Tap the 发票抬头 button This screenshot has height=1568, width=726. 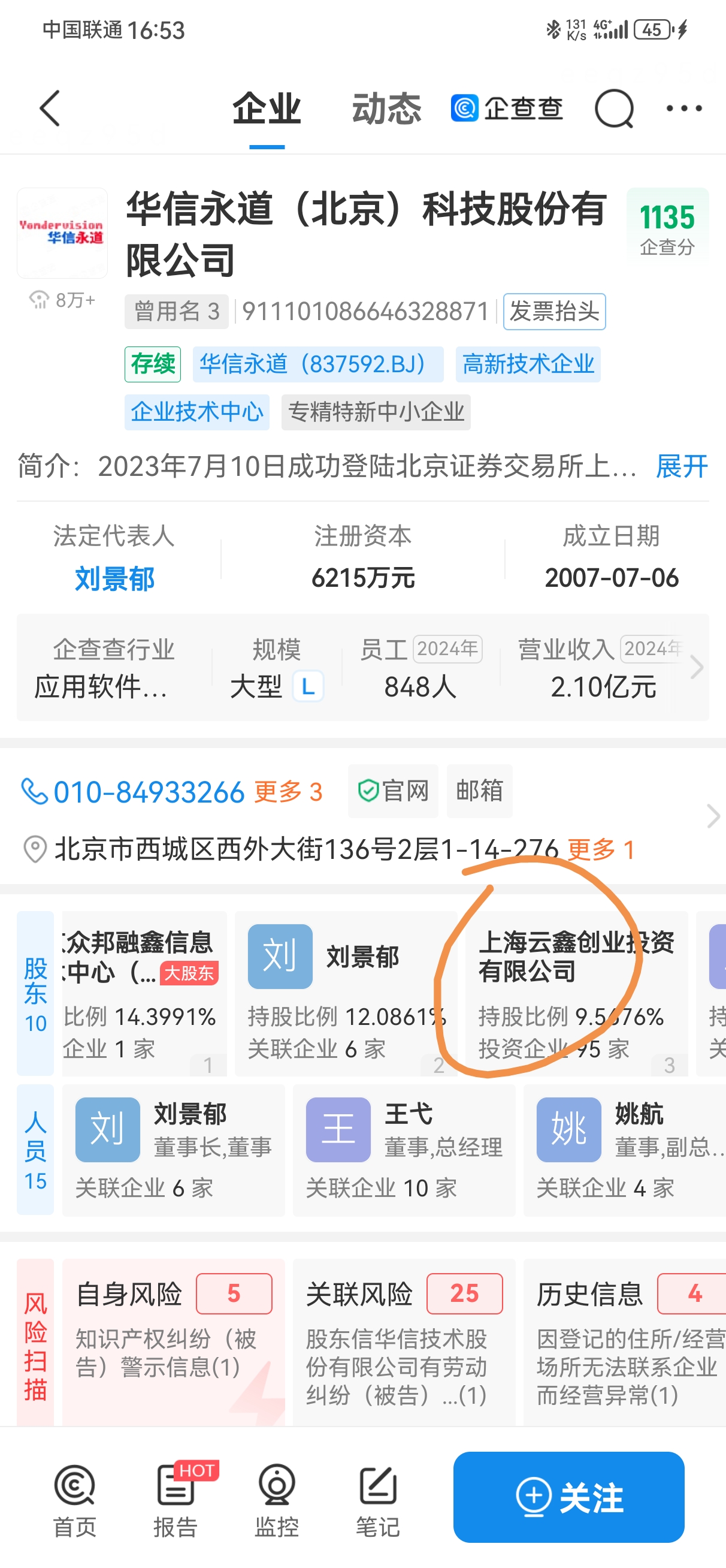555,312
